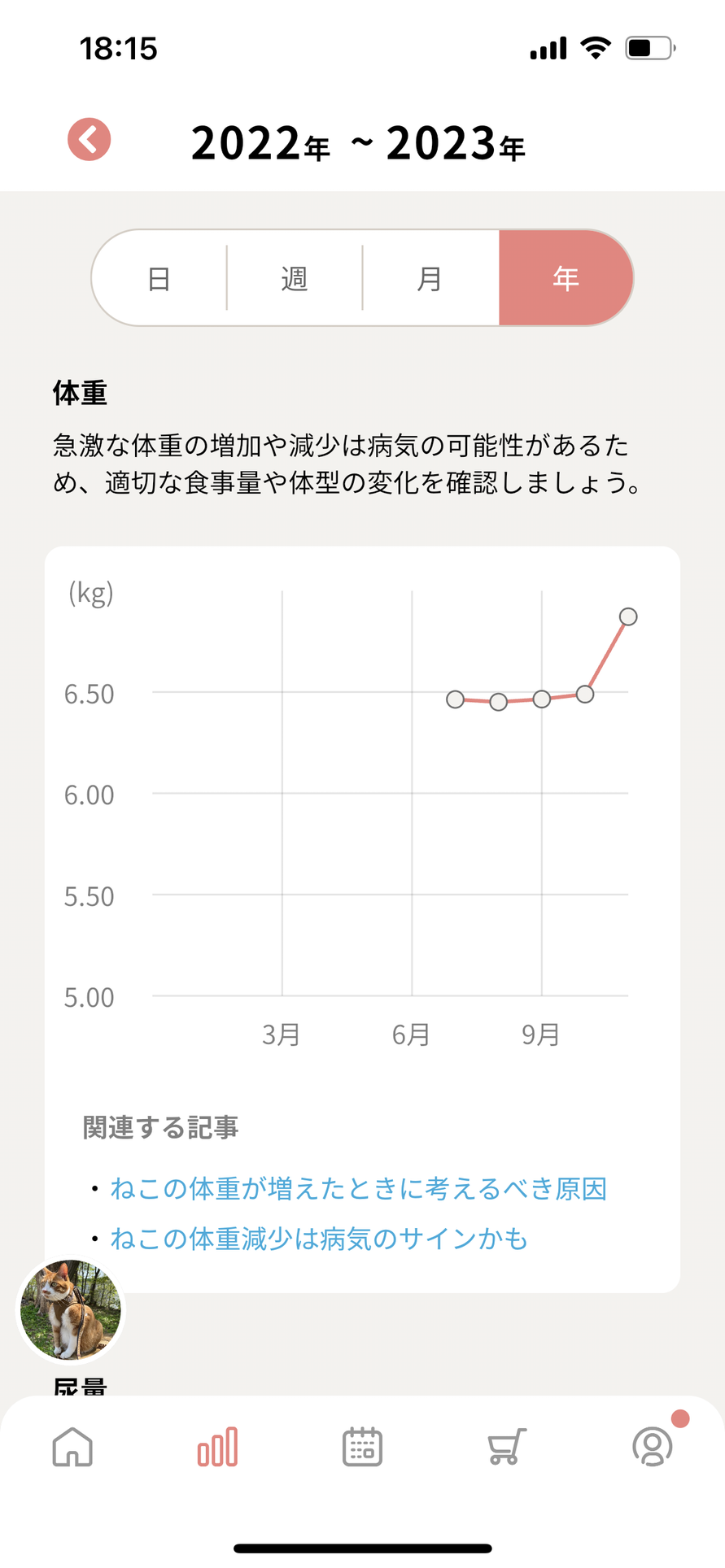
Task: Open the calendar tab
Action: [362, 1448]
